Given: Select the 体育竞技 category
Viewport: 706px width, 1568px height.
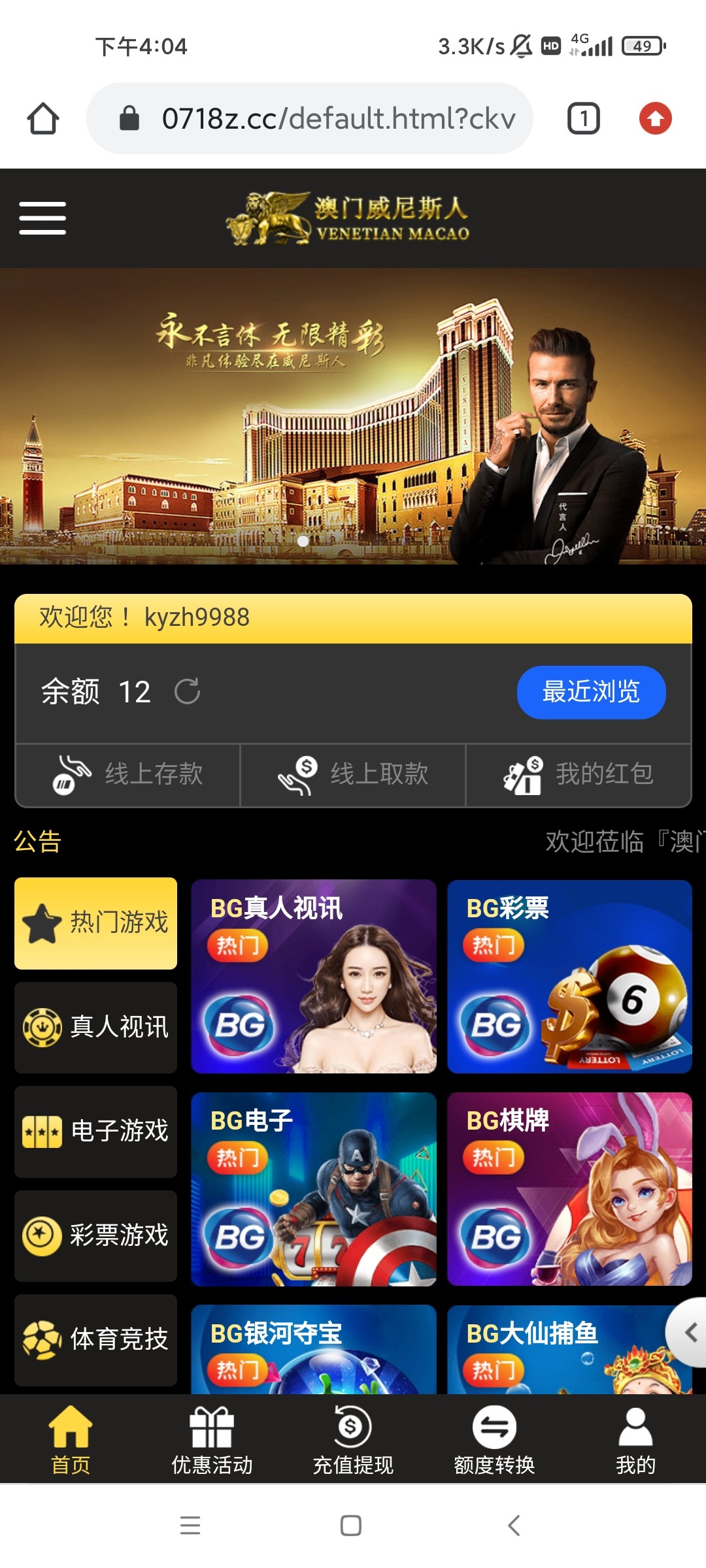Looking at the screenshot, I should [x=96, y=1339].
